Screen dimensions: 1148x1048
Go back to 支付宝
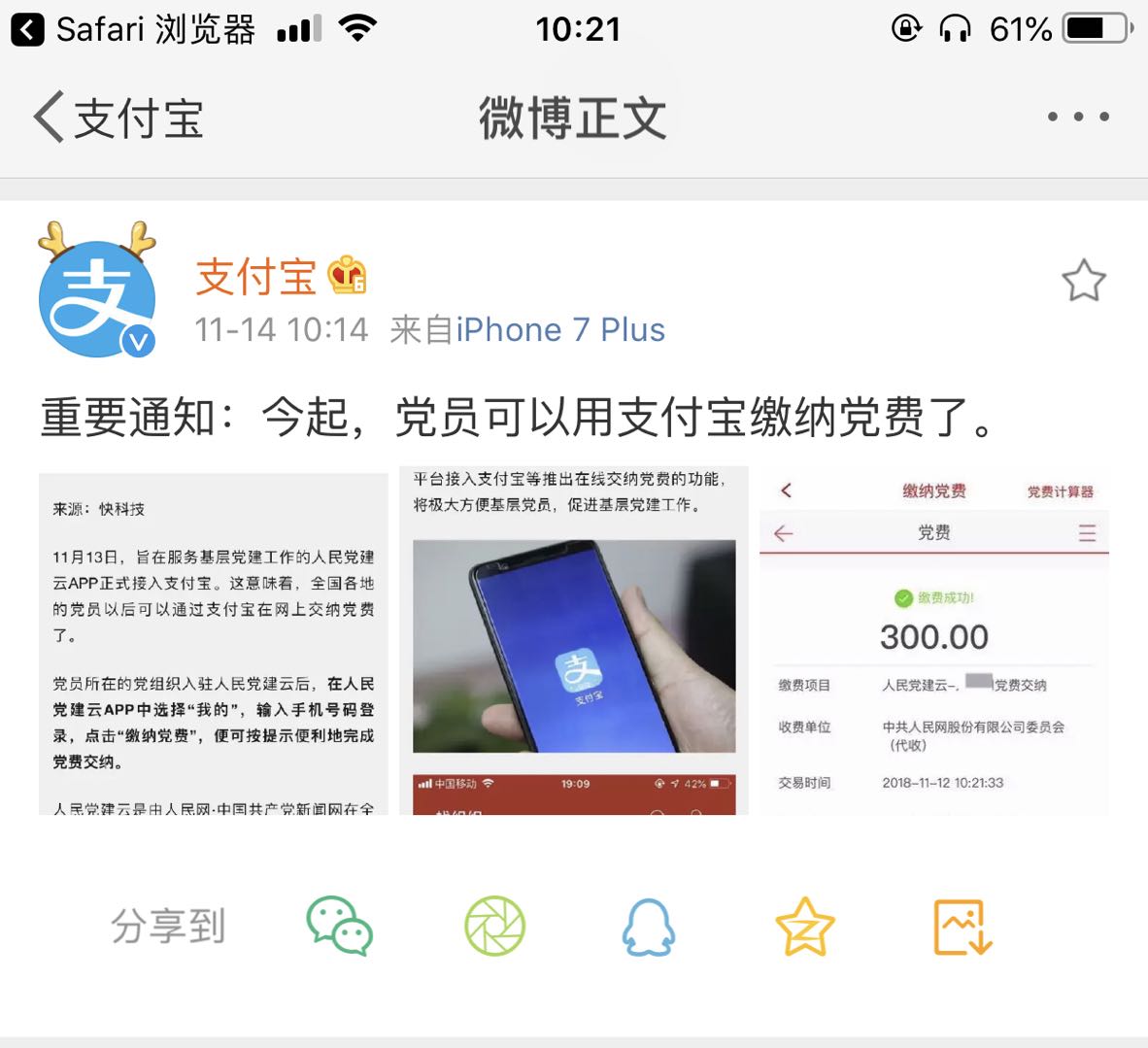118,118
